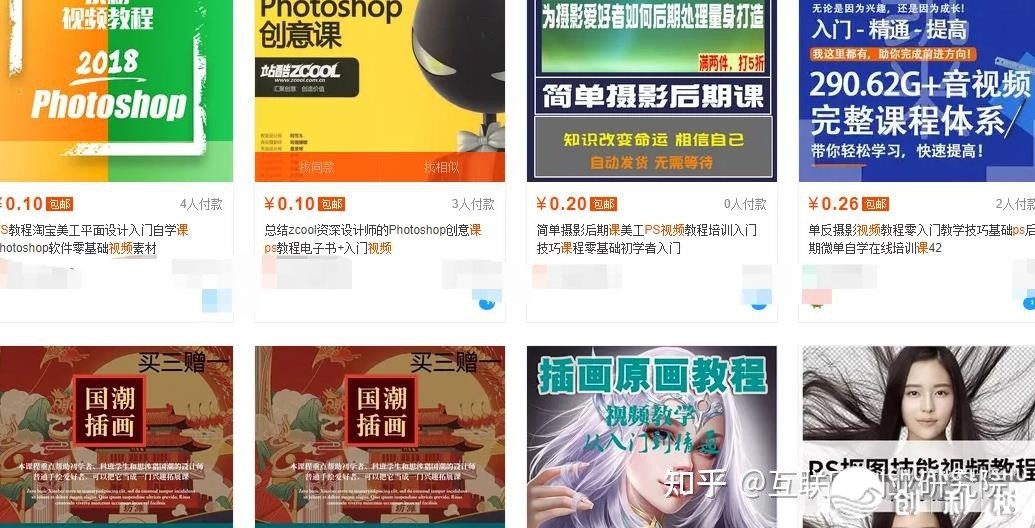The width and height of the screenshot is (1035, 528).
Task: Tap 找同款 on the Photoshop创意课 item
Action: (318, 167)
